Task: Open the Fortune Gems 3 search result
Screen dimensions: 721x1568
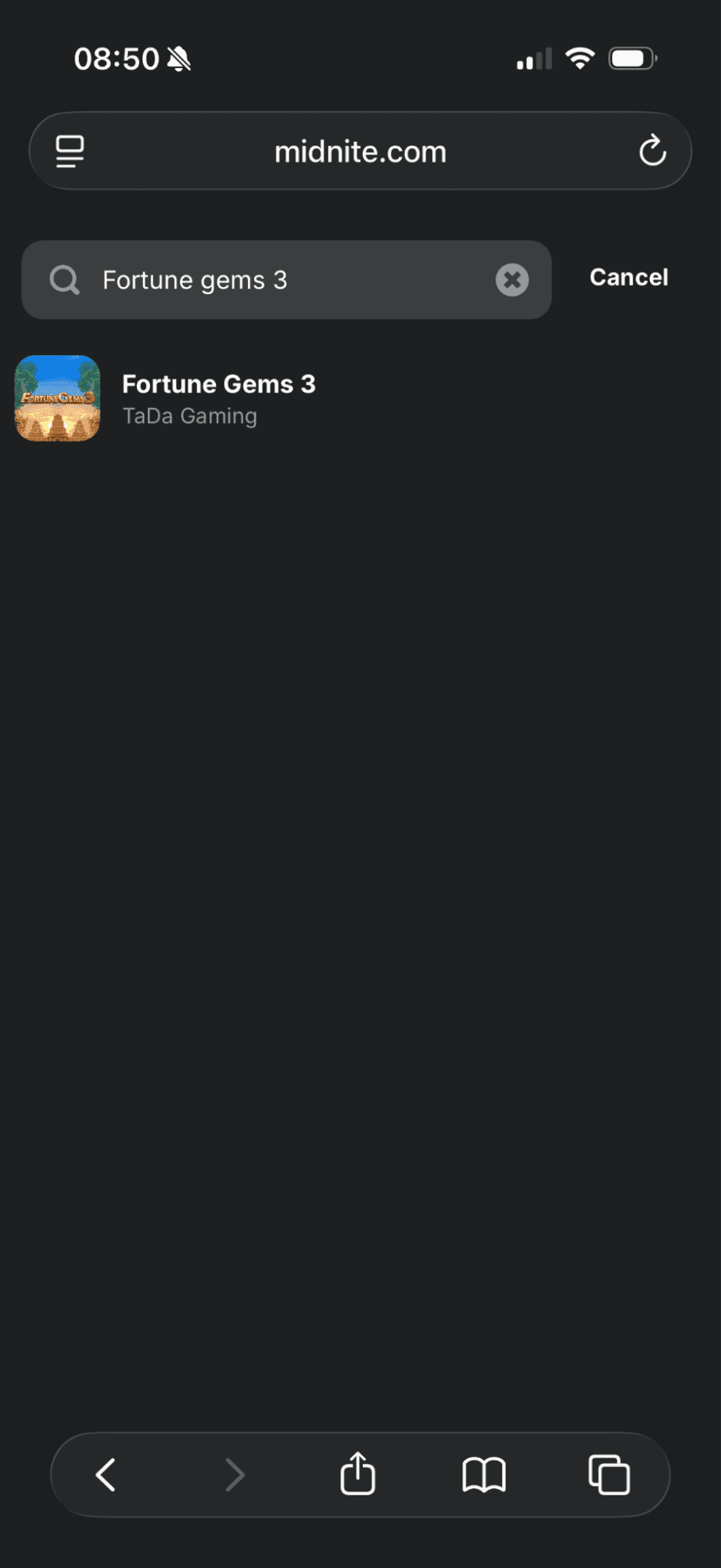Action: (218, 398)
